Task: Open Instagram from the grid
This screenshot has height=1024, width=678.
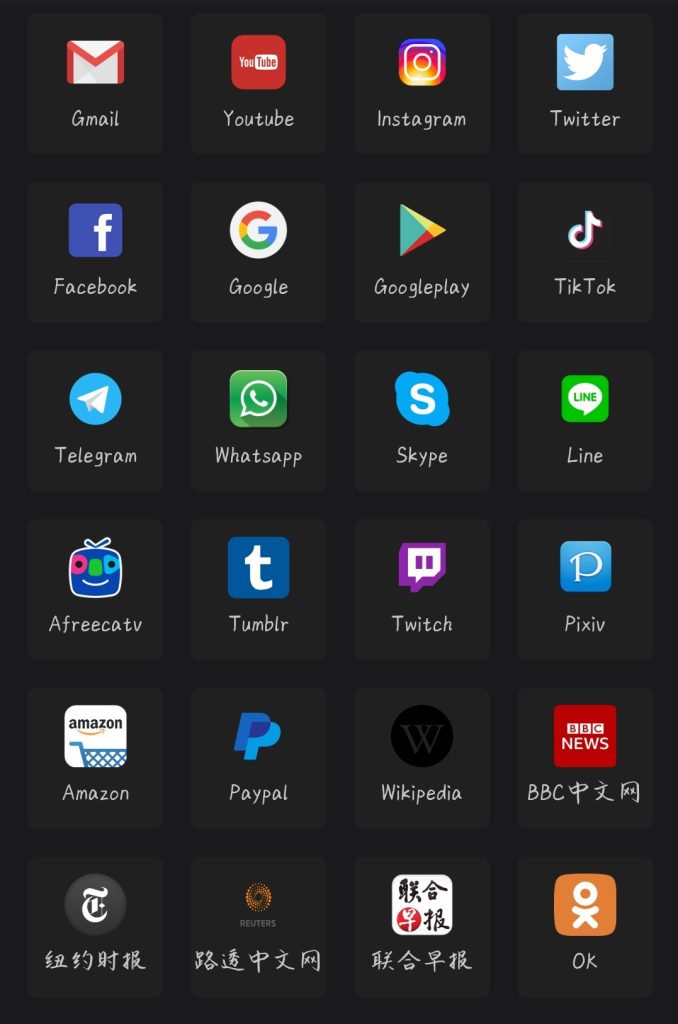Action: (x=421, y=83)
